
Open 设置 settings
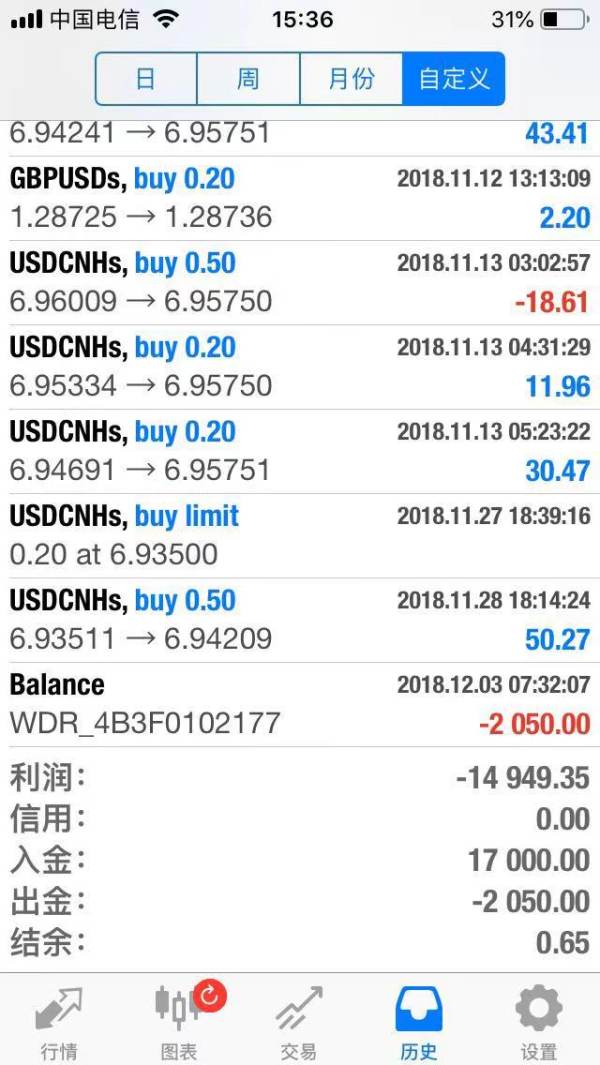(538, 1020)
